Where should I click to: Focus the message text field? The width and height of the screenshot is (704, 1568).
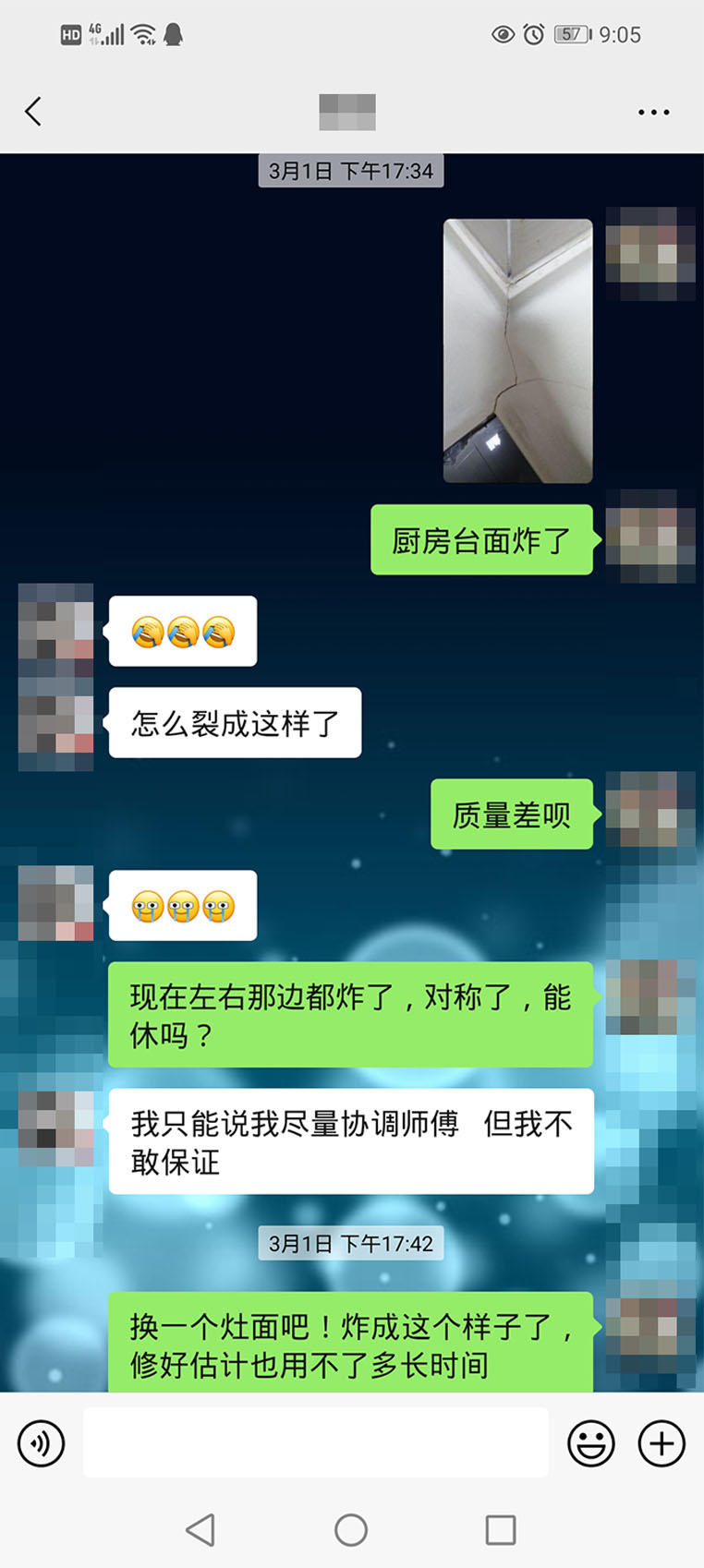[x=315, y=1442]
